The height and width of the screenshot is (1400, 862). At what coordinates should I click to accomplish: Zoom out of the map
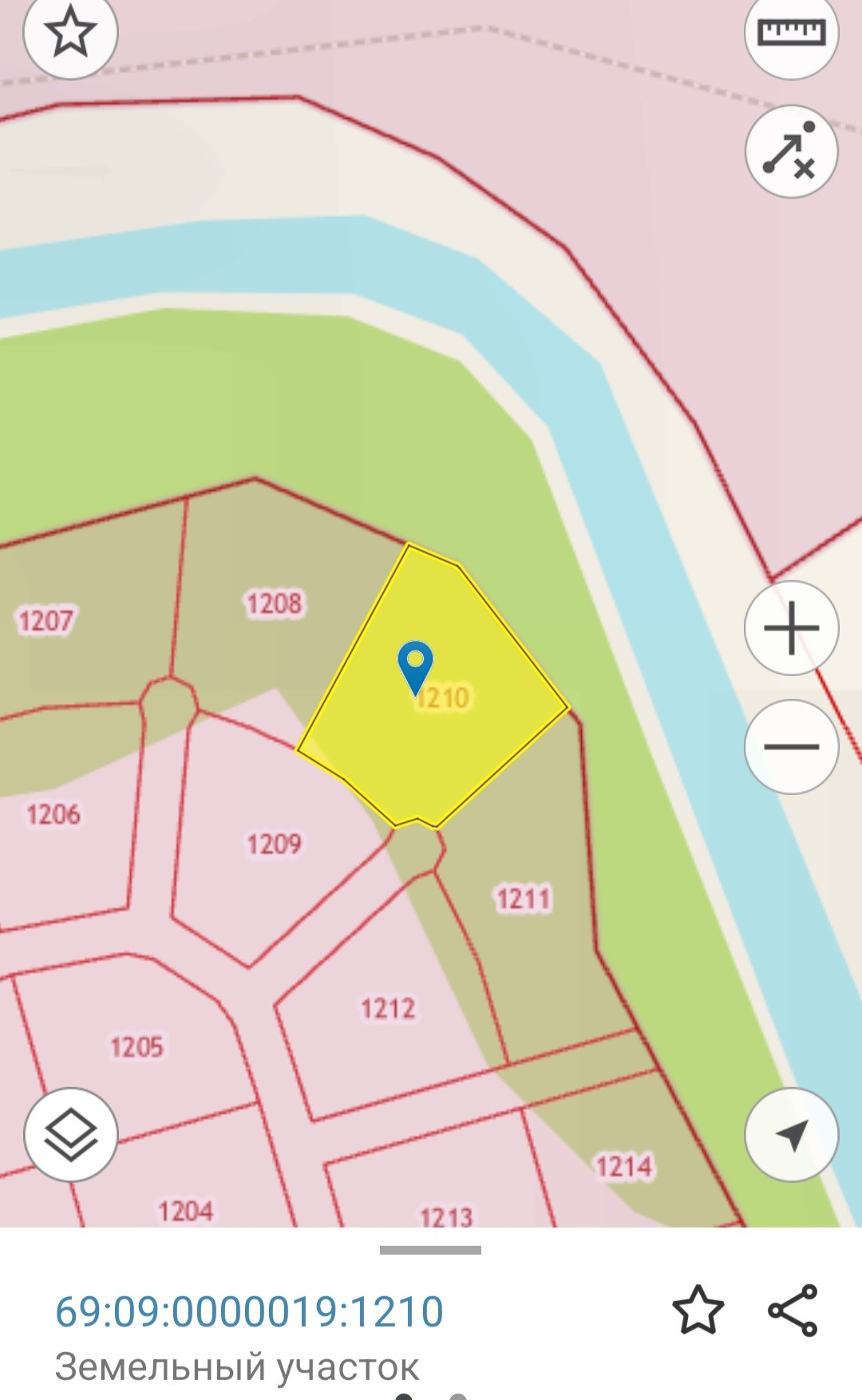click(791, 746)
